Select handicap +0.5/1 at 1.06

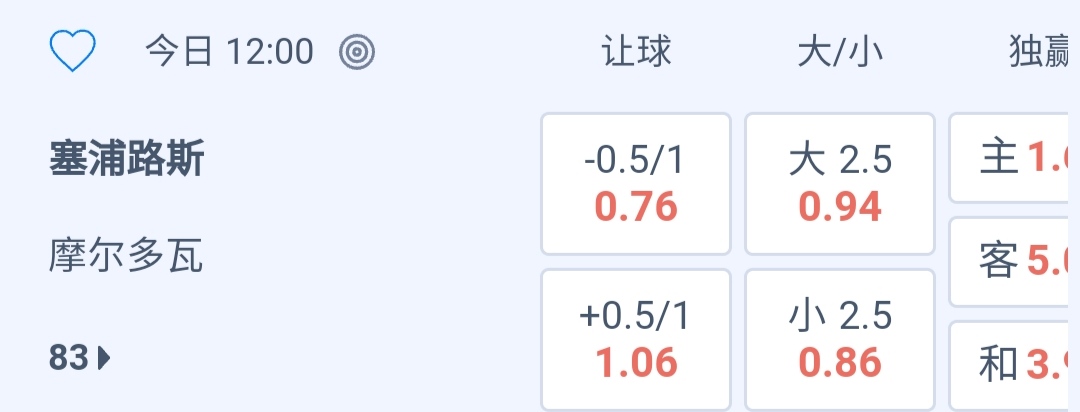pyautogui.click(x=636, y=340)
